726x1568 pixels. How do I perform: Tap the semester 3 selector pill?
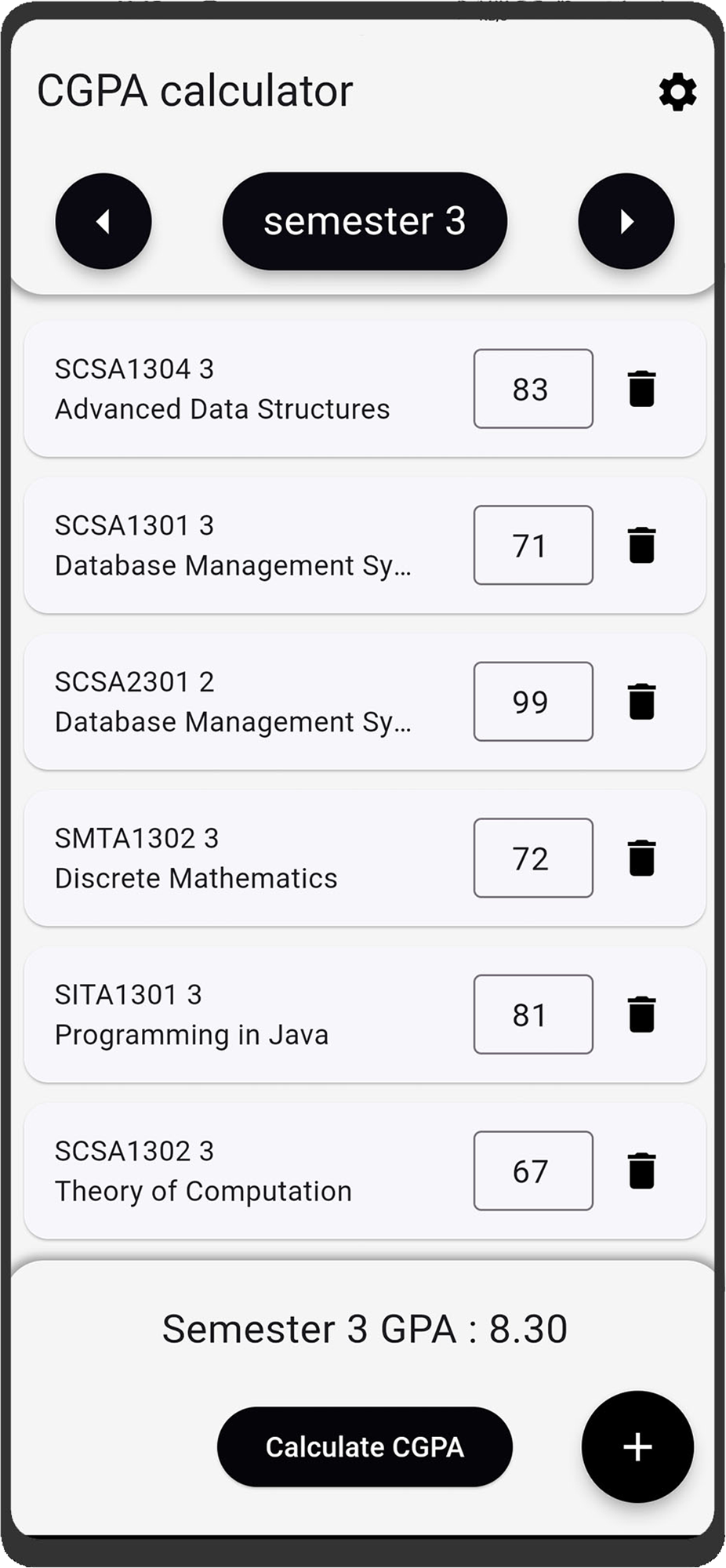click(365, 221)
